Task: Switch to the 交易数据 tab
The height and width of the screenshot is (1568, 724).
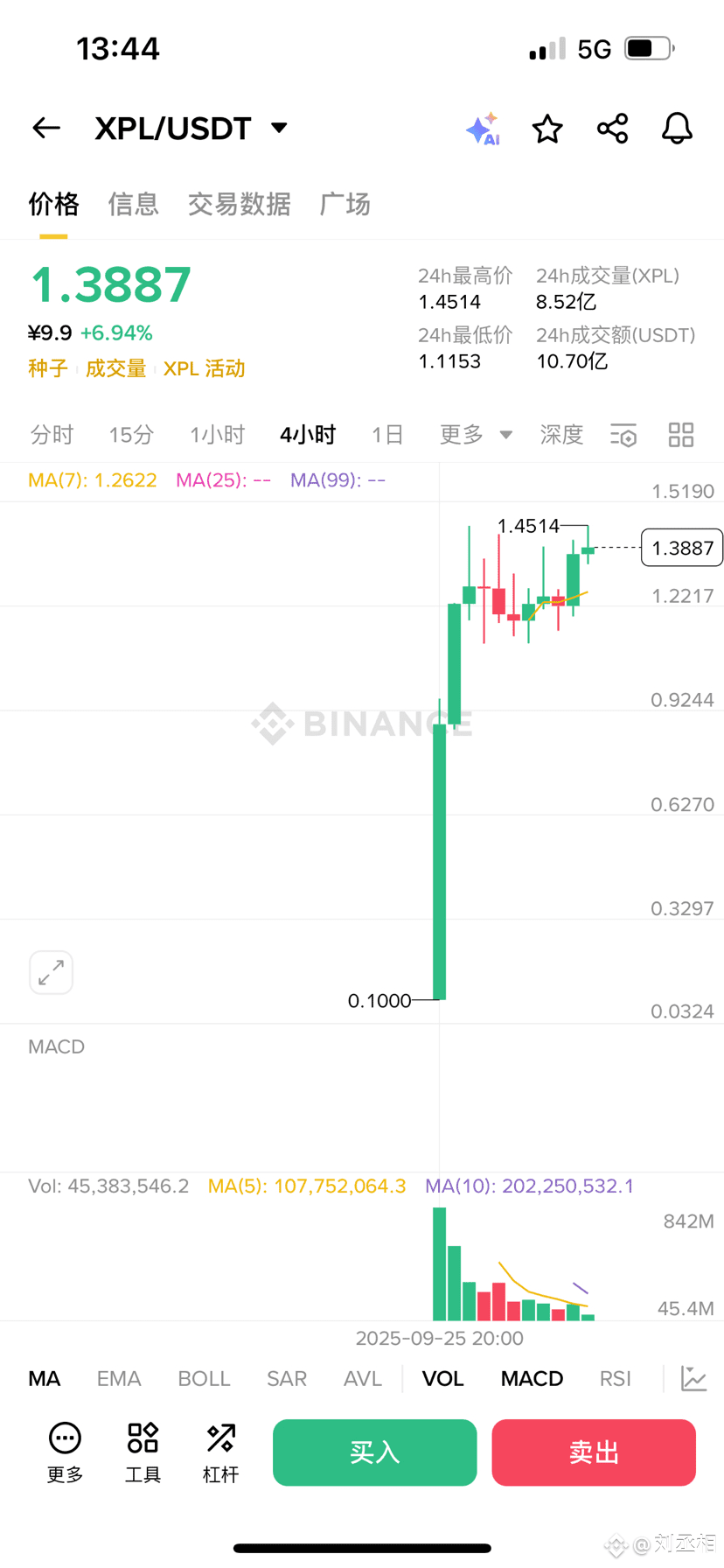Action: coord(239,204)
